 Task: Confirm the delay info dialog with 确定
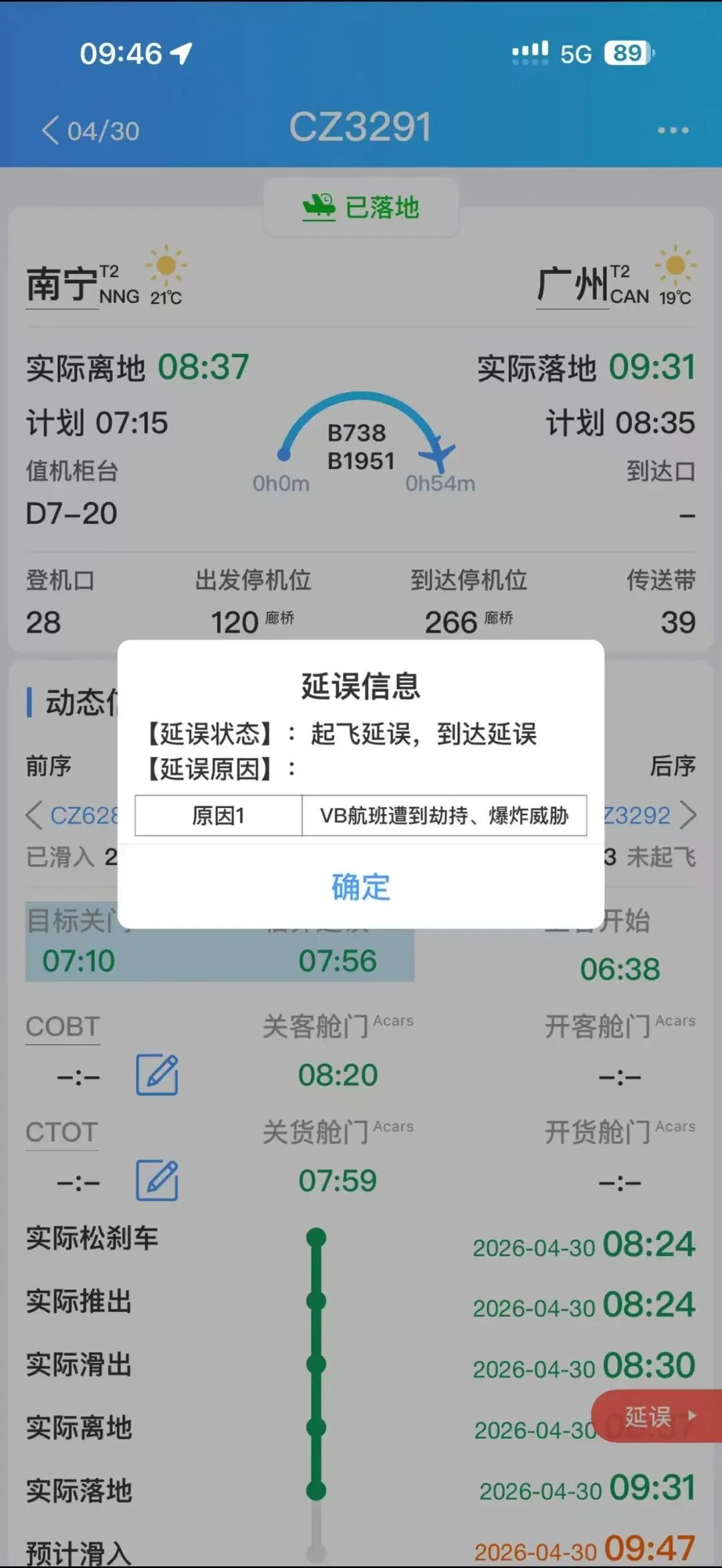coord(360,887)
